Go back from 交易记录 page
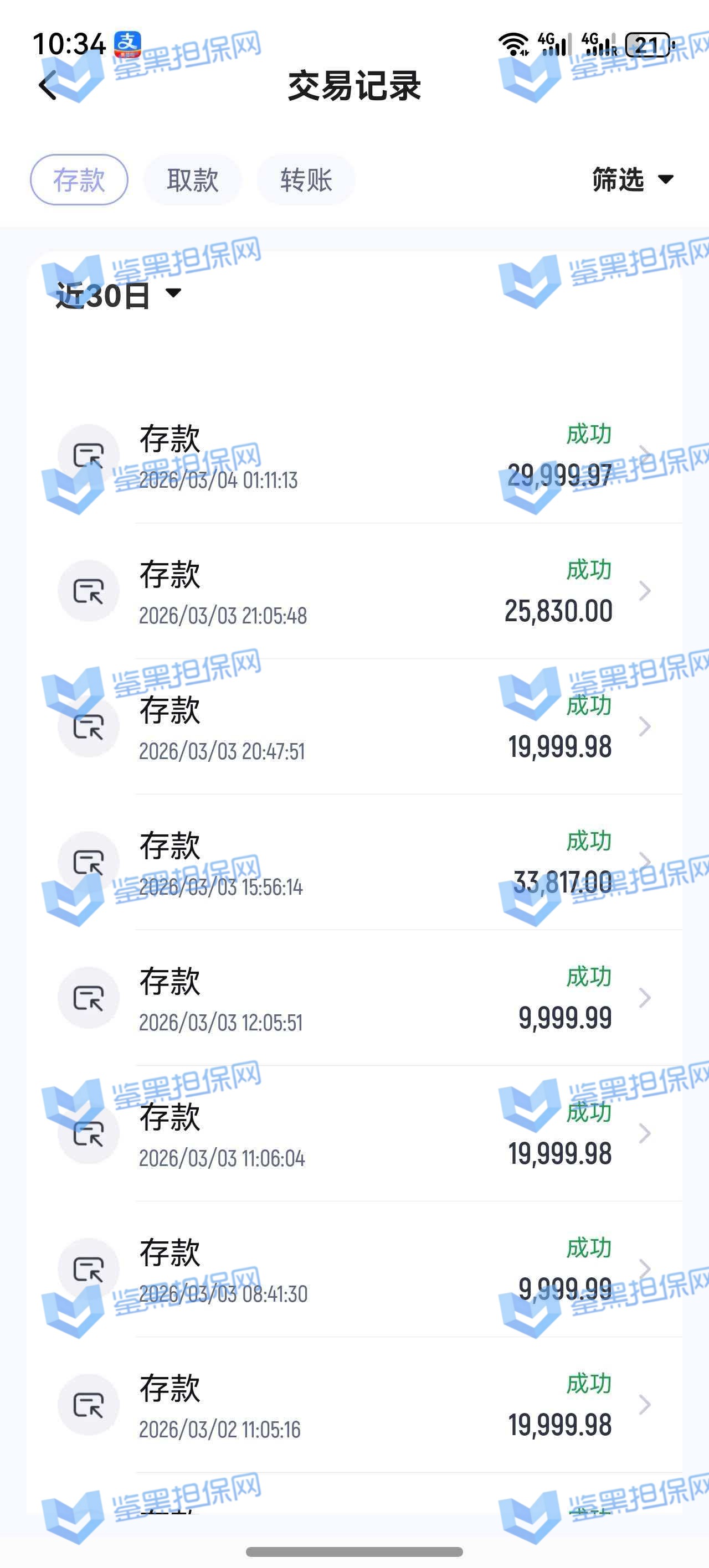The height and width of the screenshot is (1568, 709). coord(48,85)
